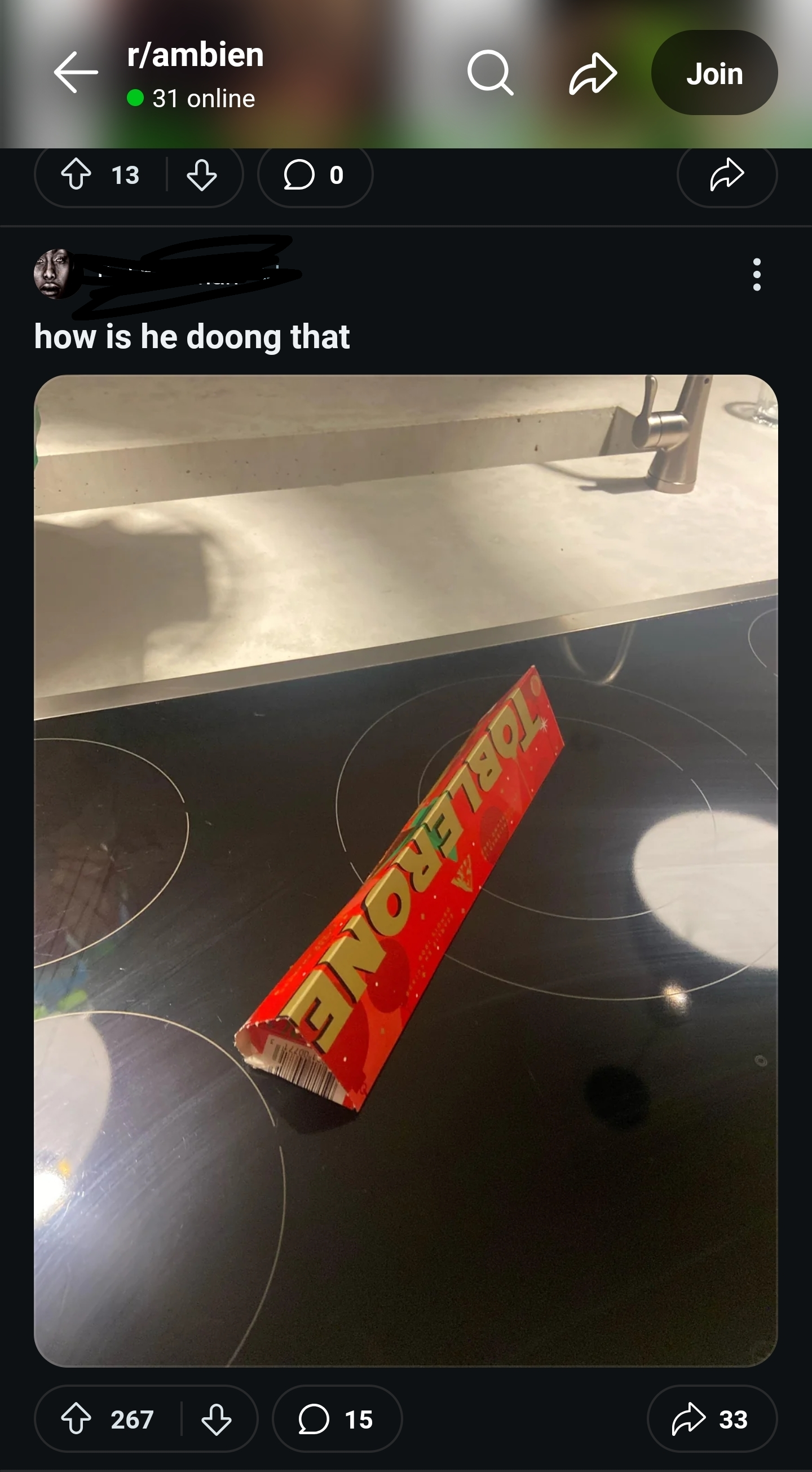Upvote the post with 13 votes
The height and width of the screenshot is (1472, 812).
coord(77,174)
